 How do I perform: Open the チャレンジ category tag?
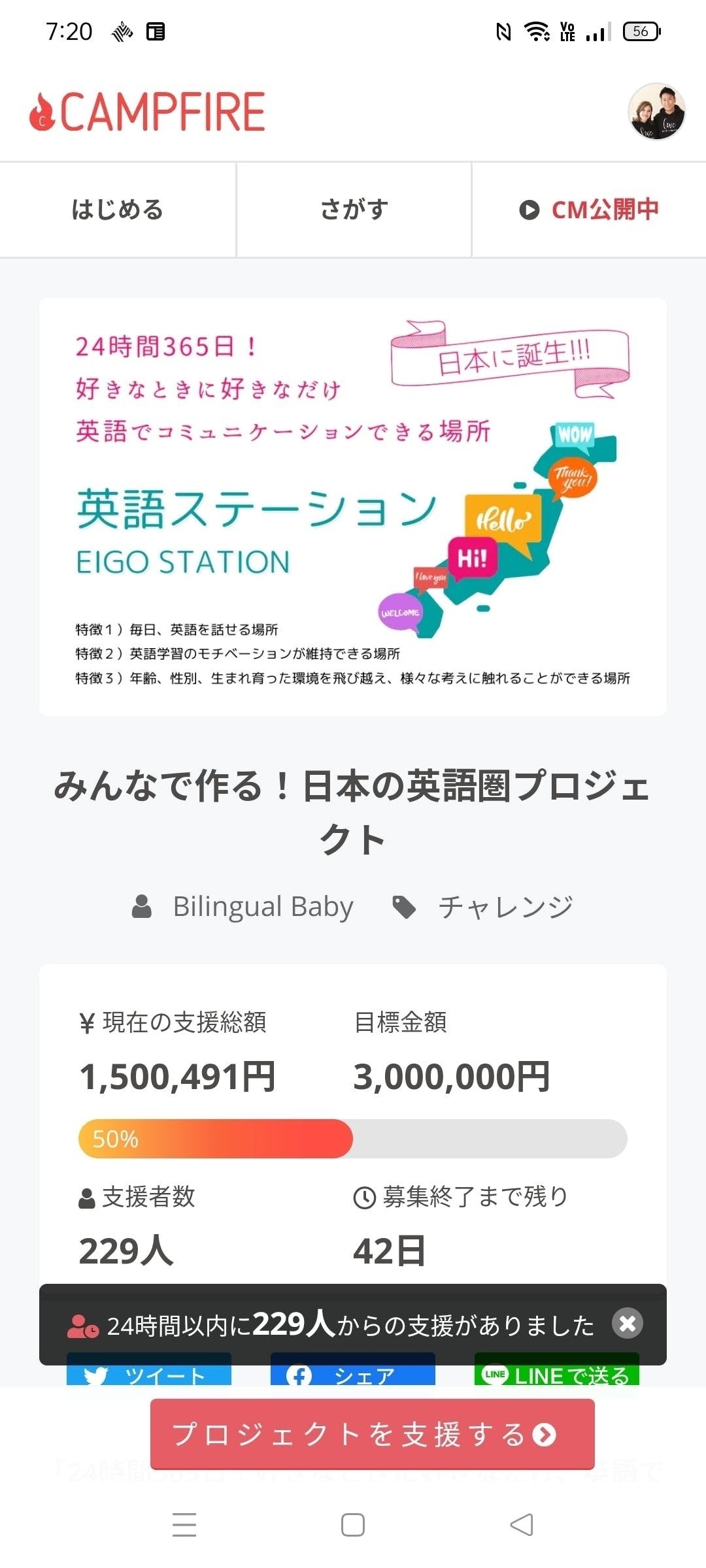tap(505, 907)
